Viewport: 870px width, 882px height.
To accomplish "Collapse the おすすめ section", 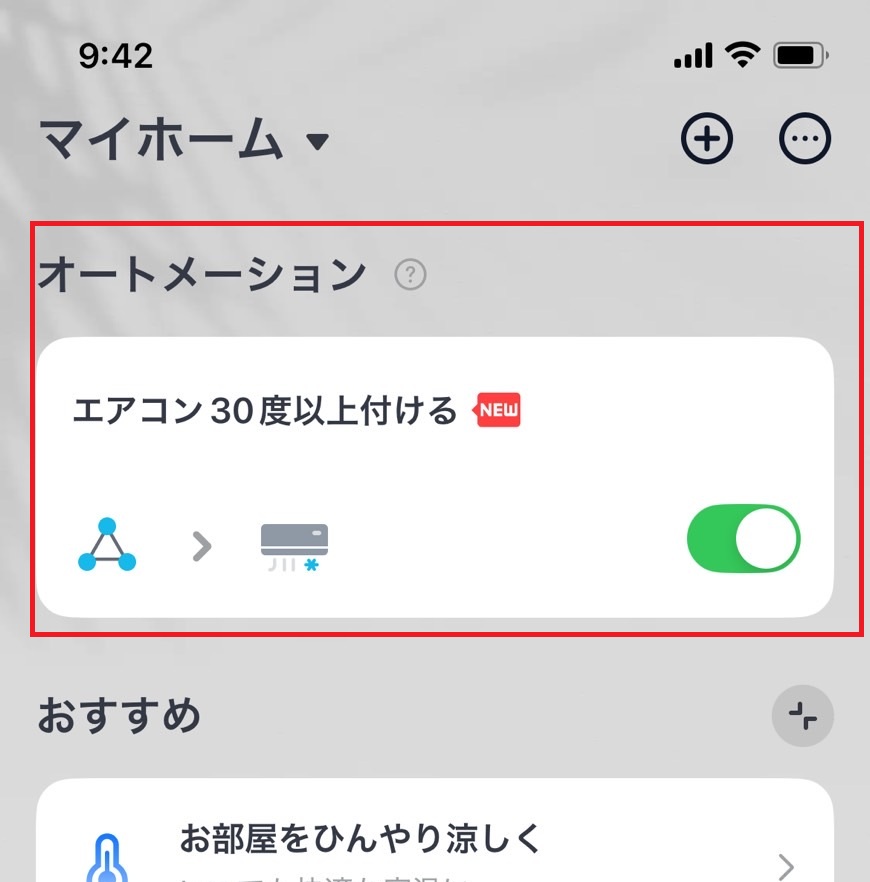I will (x=803, y=716).
